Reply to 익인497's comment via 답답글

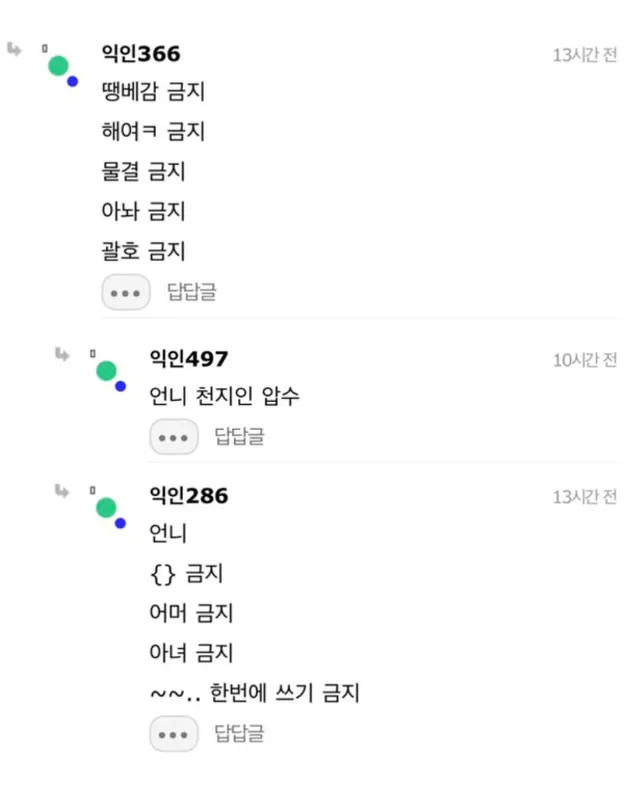[x=239, y=437]
